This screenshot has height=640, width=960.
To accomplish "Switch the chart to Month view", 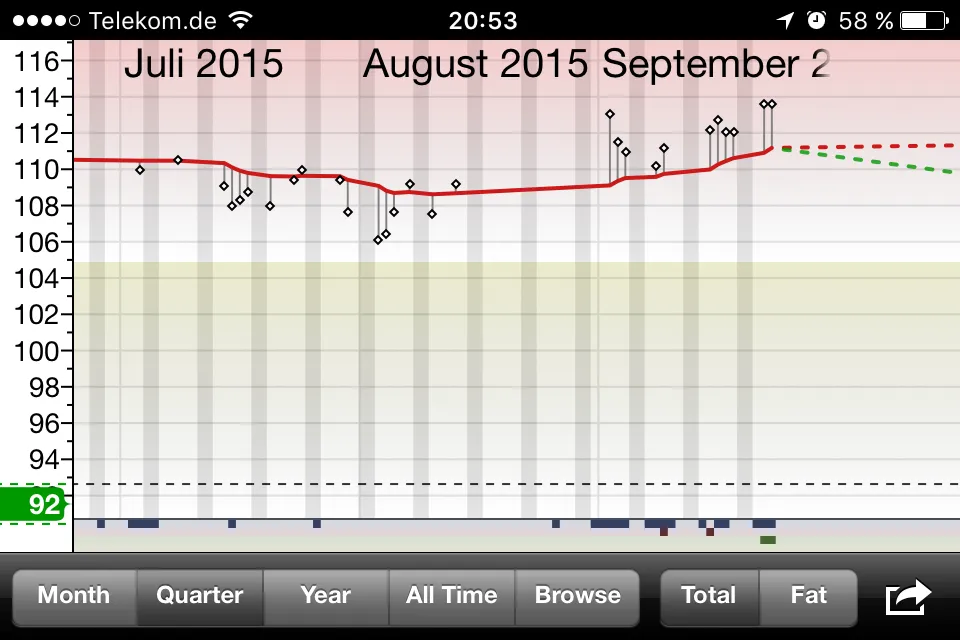I will pos(74,596).
